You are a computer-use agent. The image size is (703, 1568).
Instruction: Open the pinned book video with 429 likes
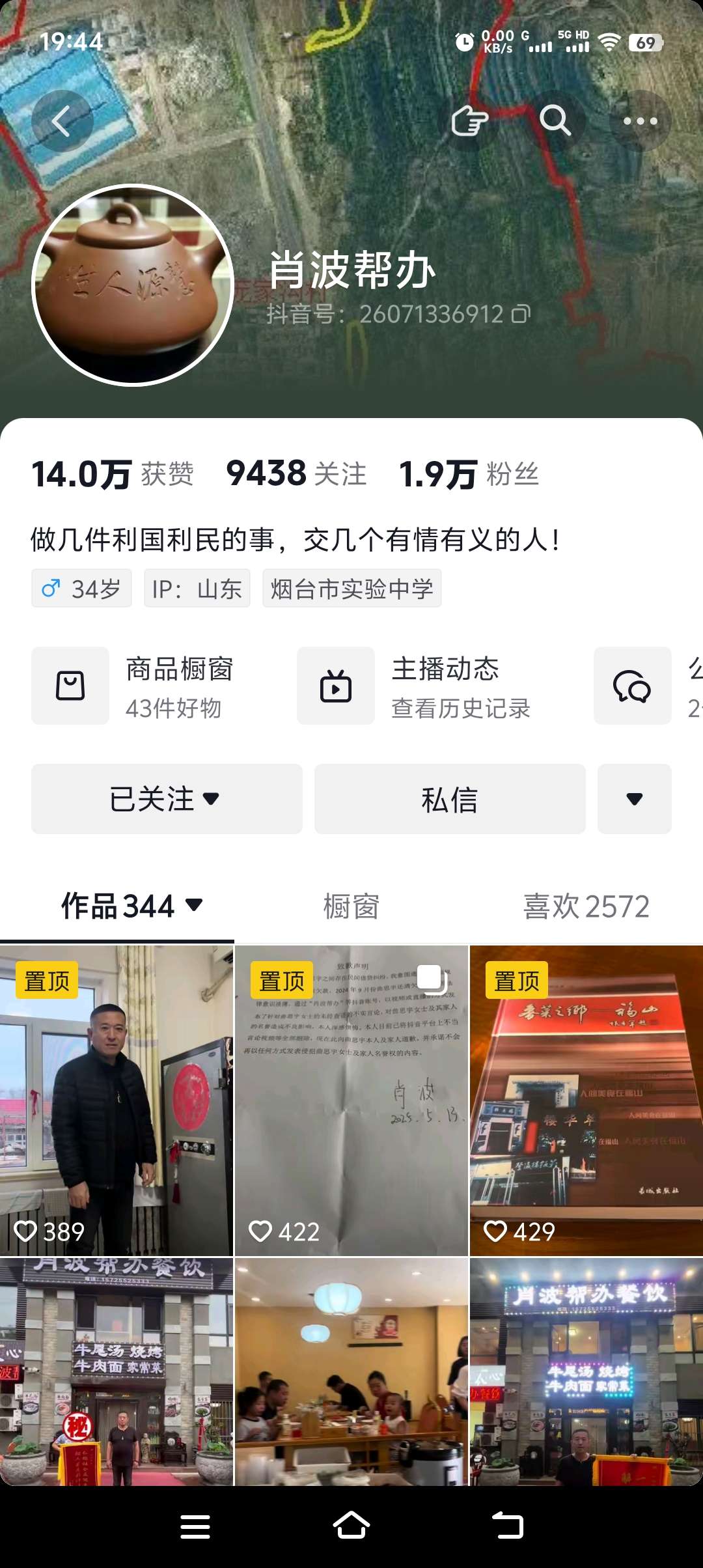(586, 1100)
